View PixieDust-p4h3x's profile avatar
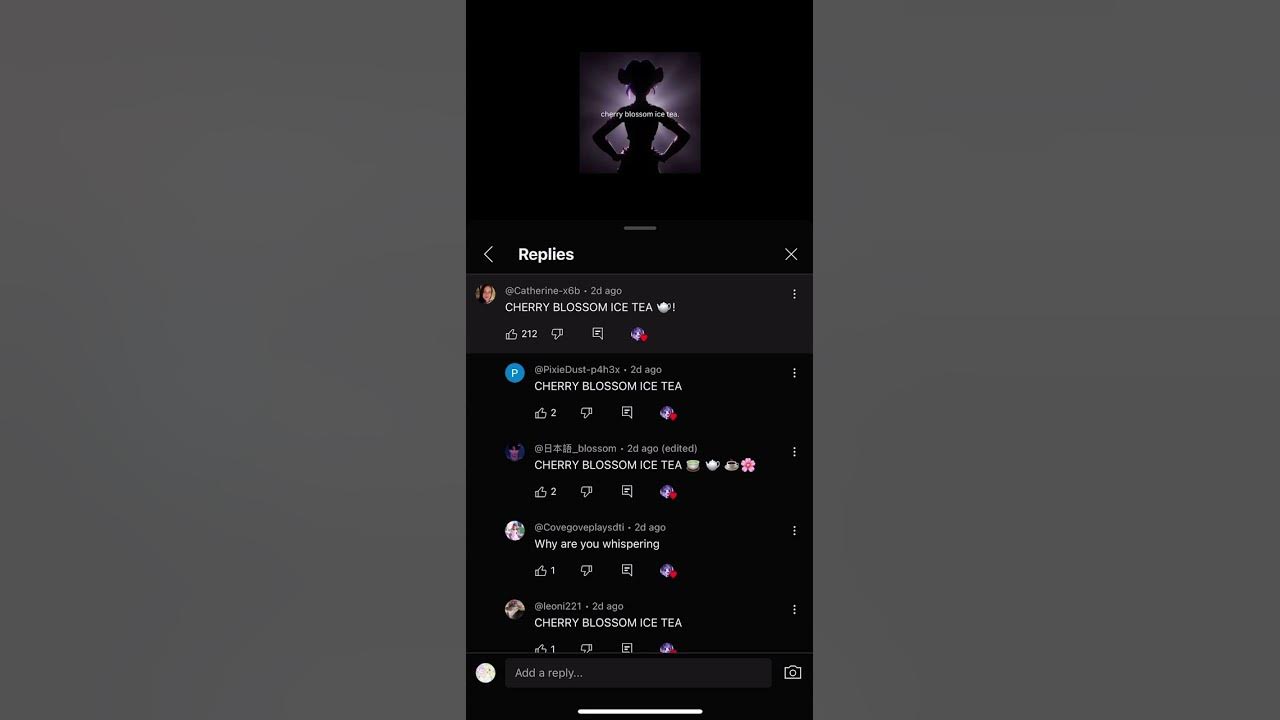Screen dimensions: 1280x720 tap(515, 373)
